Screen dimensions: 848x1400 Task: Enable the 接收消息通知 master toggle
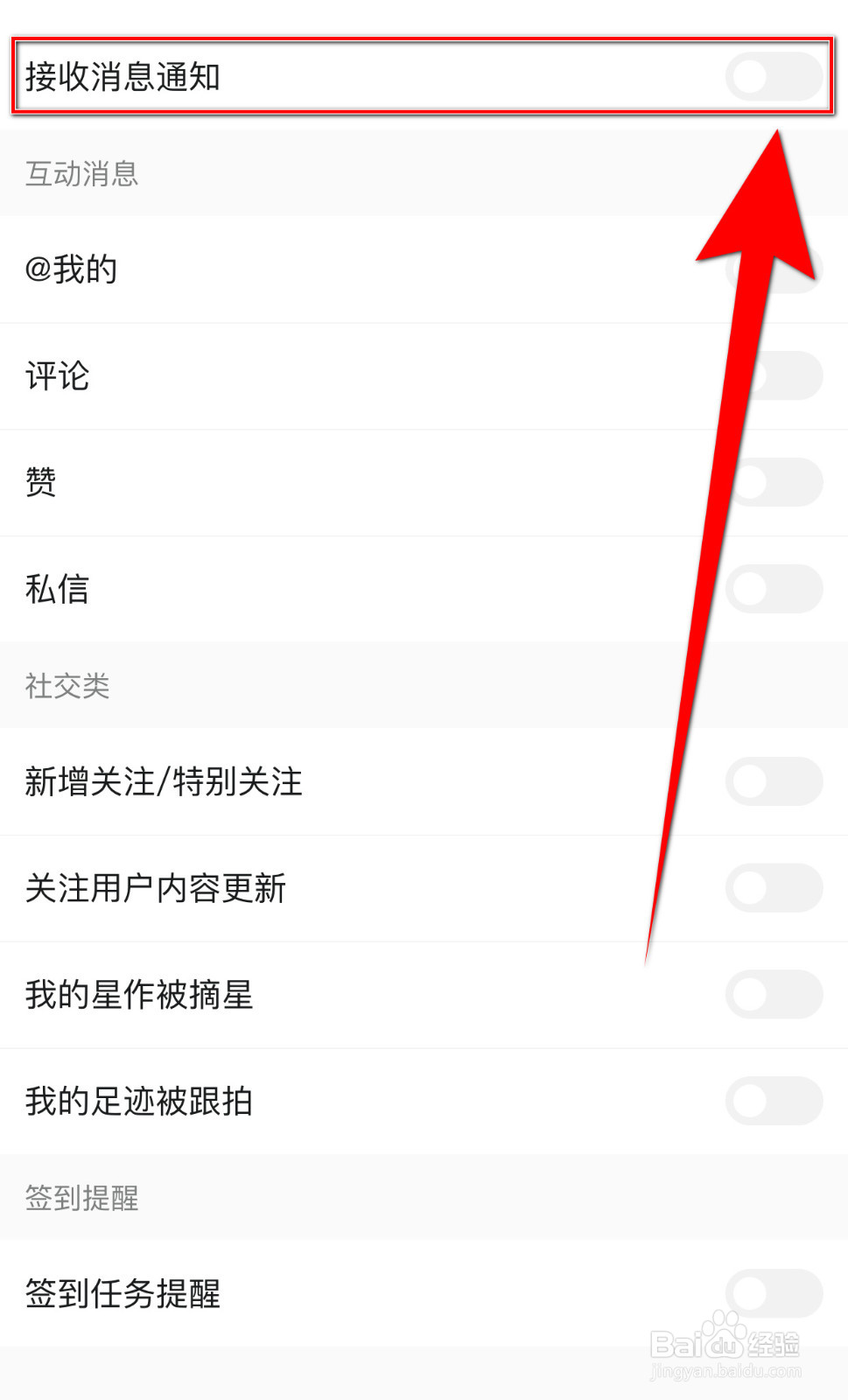pyautogui.click(x=774, y=77)
